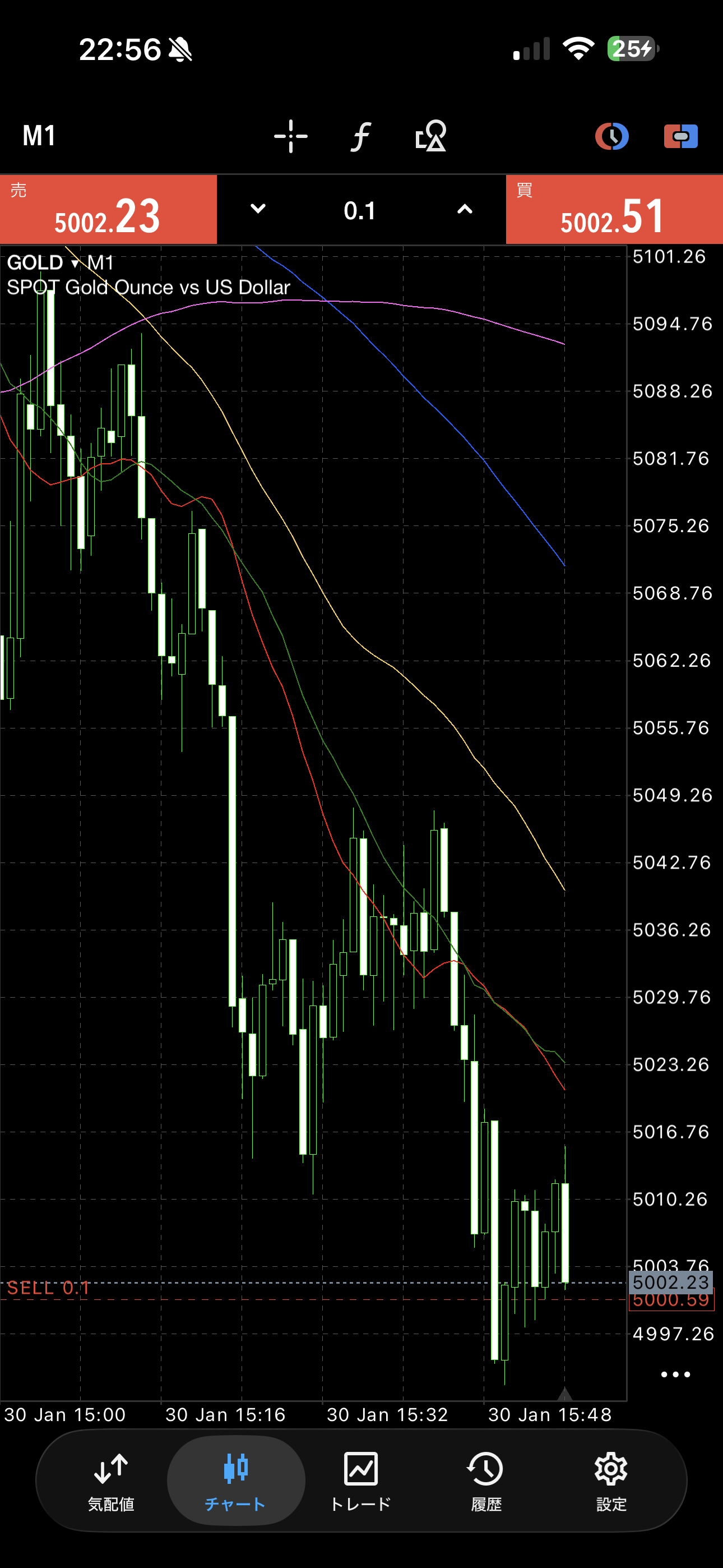
Task: Switch to the 気配値 tab
Action: (111, 1481)
